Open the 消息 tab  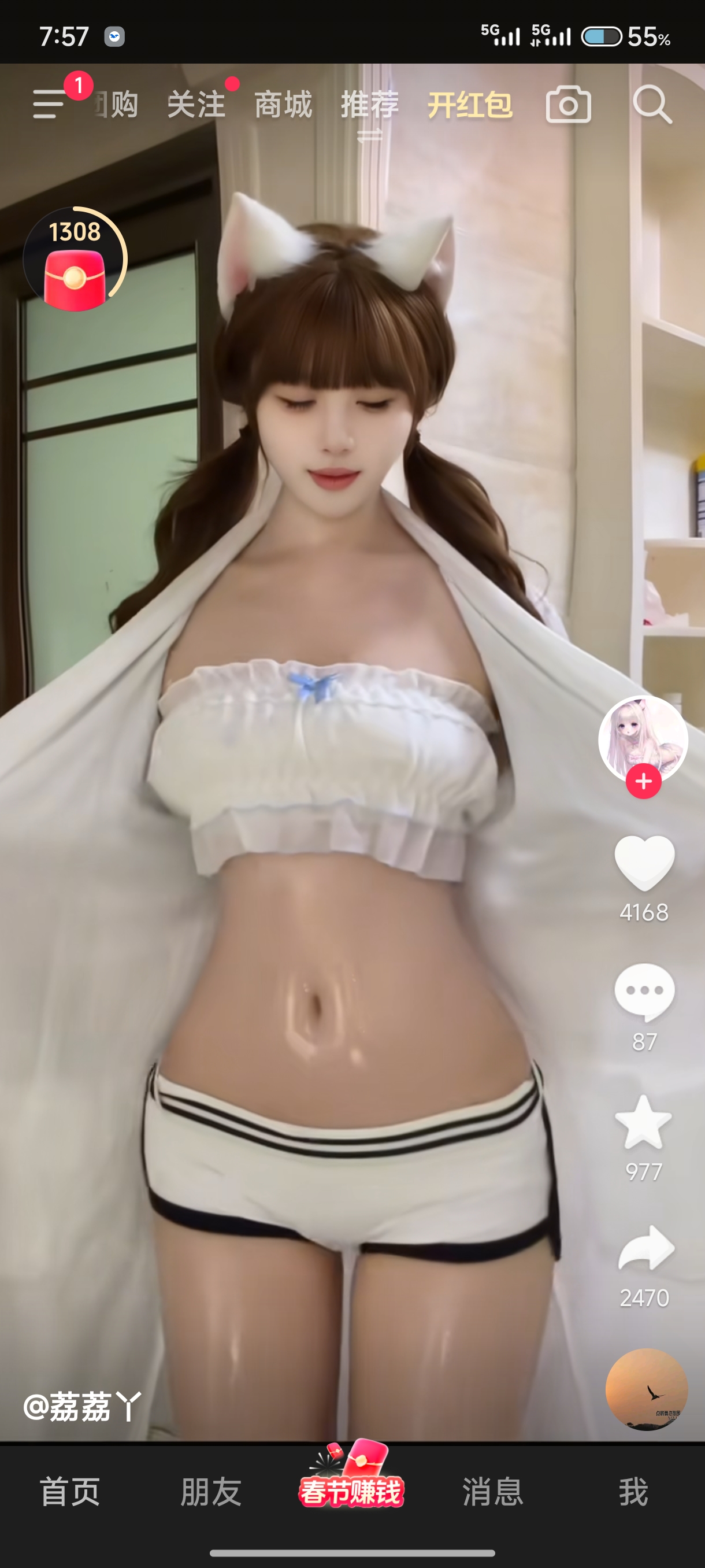coord(493,1492)
